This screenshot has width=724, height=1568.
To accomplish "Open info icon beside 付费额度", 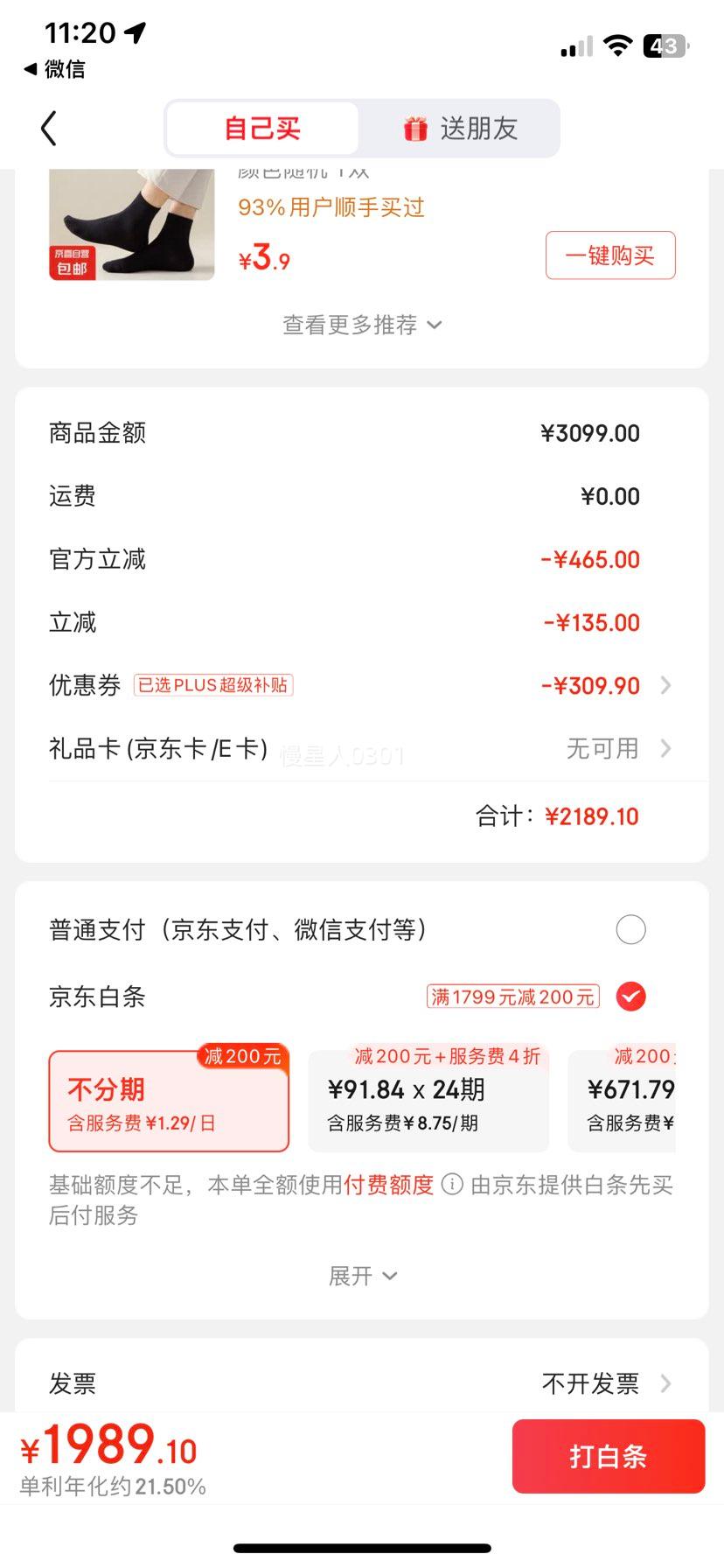I will [452, 1185].
